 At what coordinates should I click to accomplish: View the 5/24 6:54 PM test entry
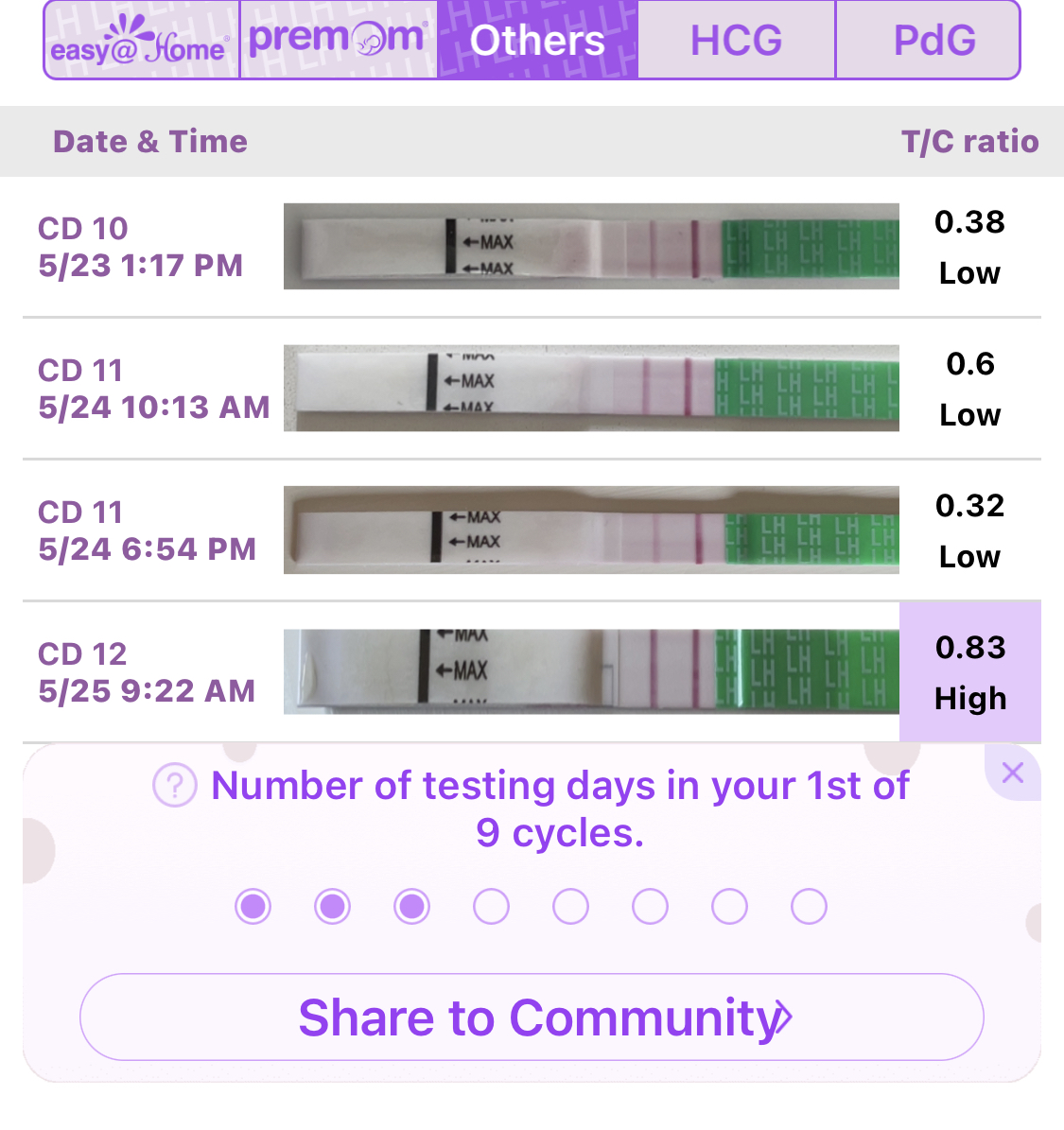click(x=530, y=530)
